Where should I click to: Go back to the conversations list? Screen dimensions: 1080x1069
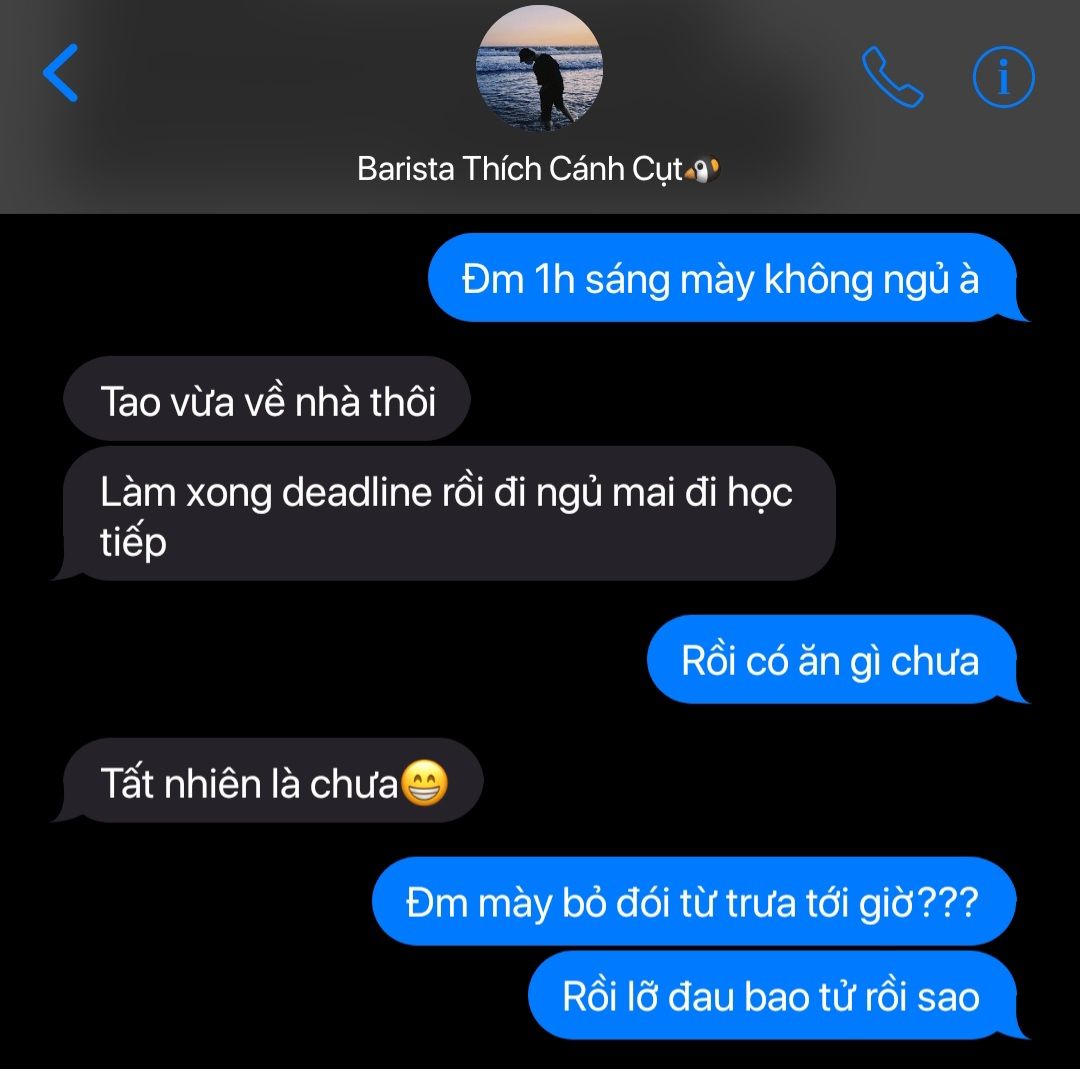pos(61,74)
